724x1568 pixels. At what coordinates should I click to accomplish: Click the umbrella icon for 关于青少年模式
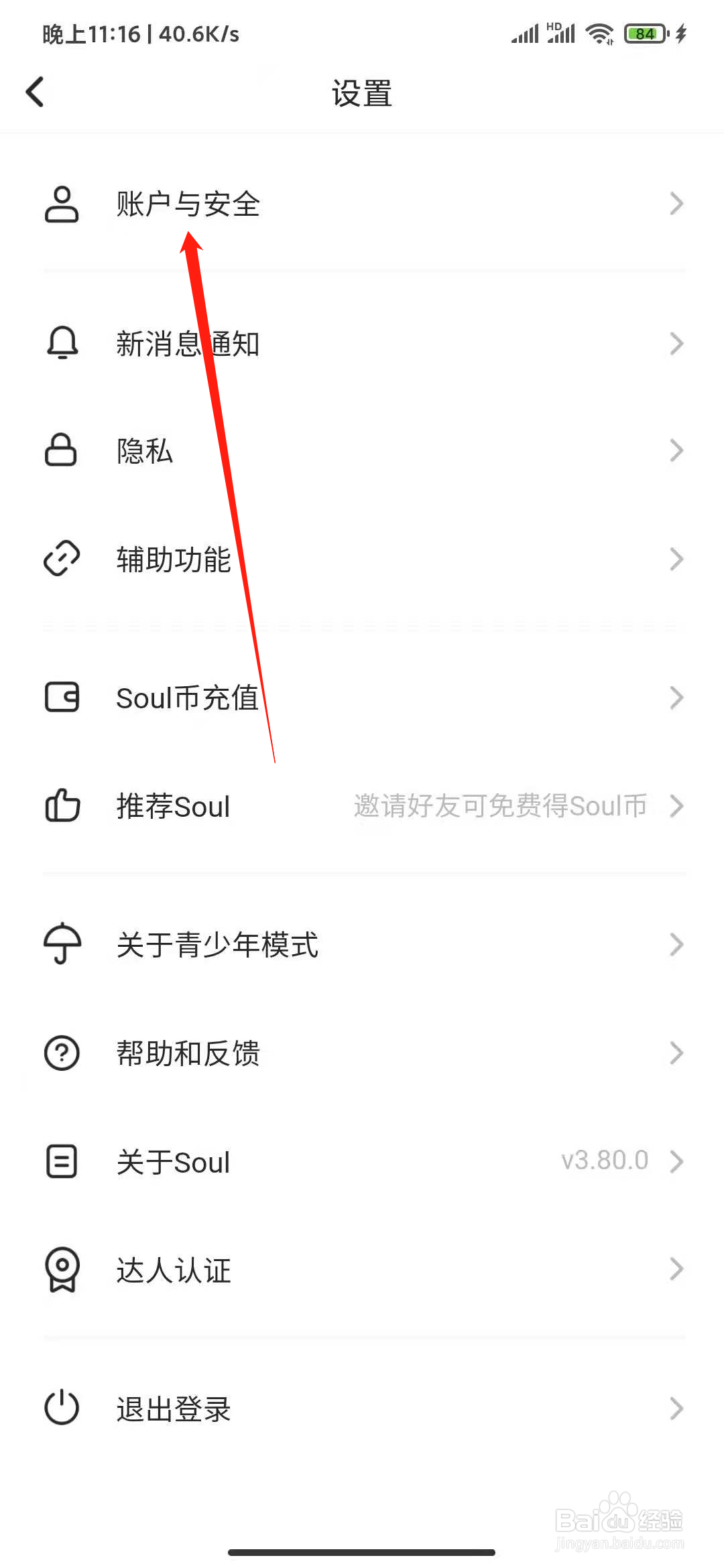pyautogui.click(x=61, y=945)
